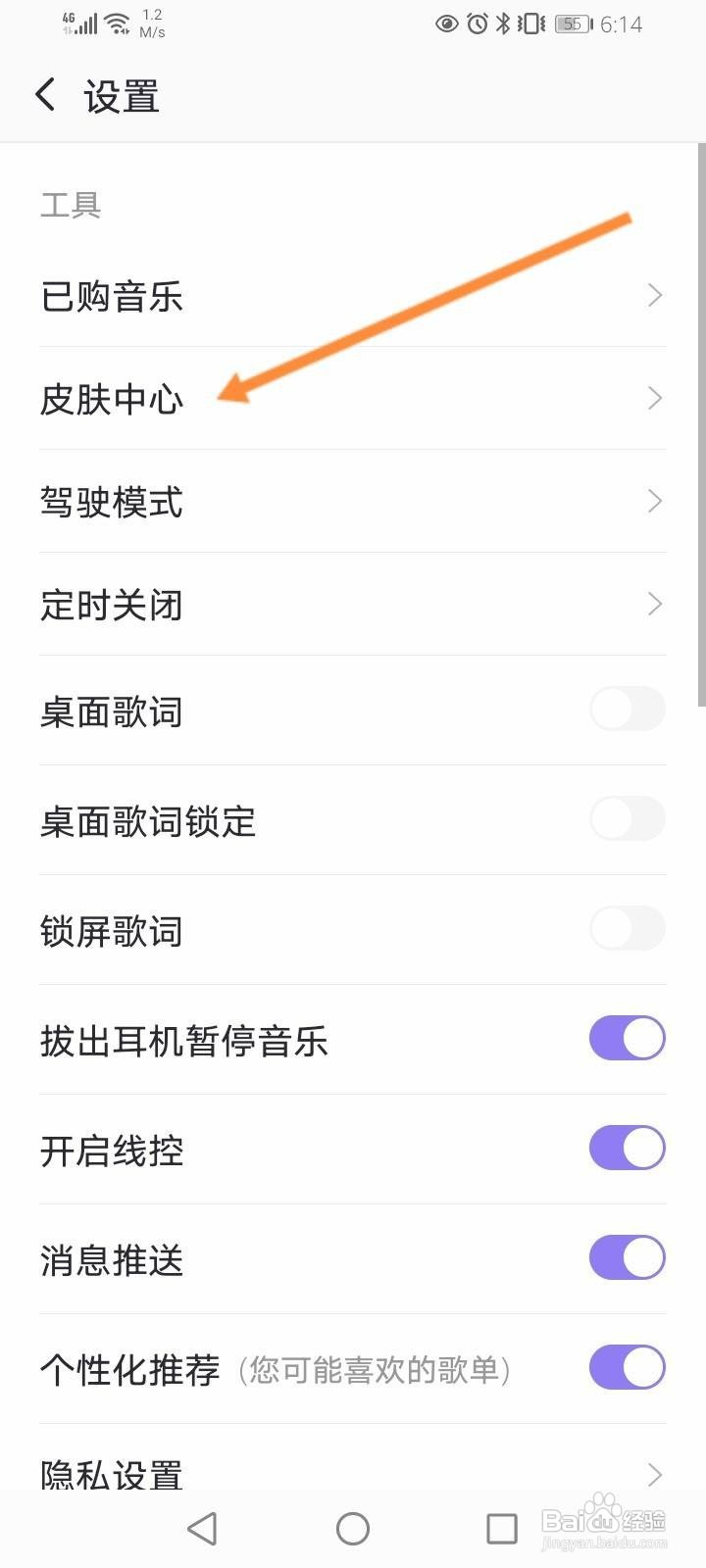Turn off 个性化推荐 personalized recommendations

627,1367
